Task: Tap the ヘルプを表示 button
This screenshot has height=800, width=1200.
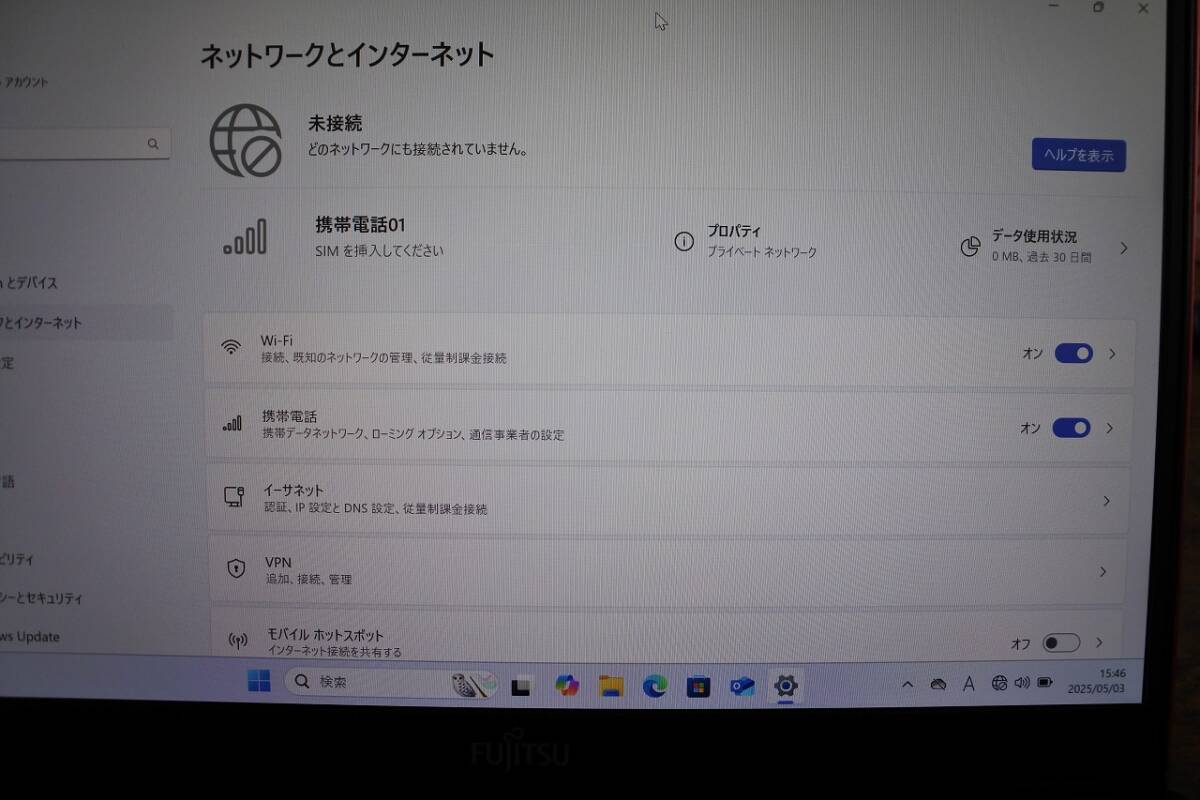Action: tap(1078, 155)
